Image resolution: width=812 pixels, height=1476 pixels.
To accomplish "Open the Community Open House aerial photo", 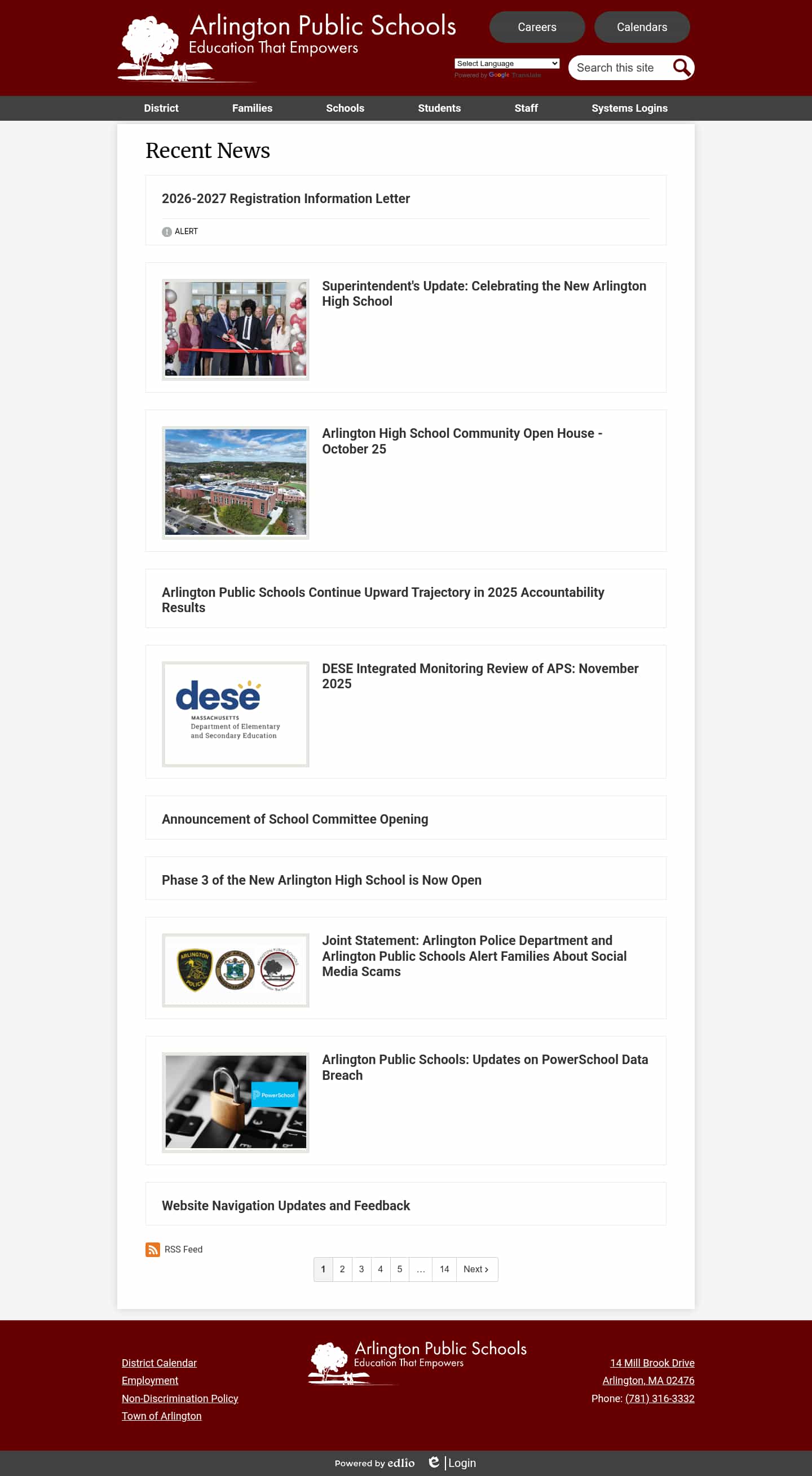I will 235,482.
